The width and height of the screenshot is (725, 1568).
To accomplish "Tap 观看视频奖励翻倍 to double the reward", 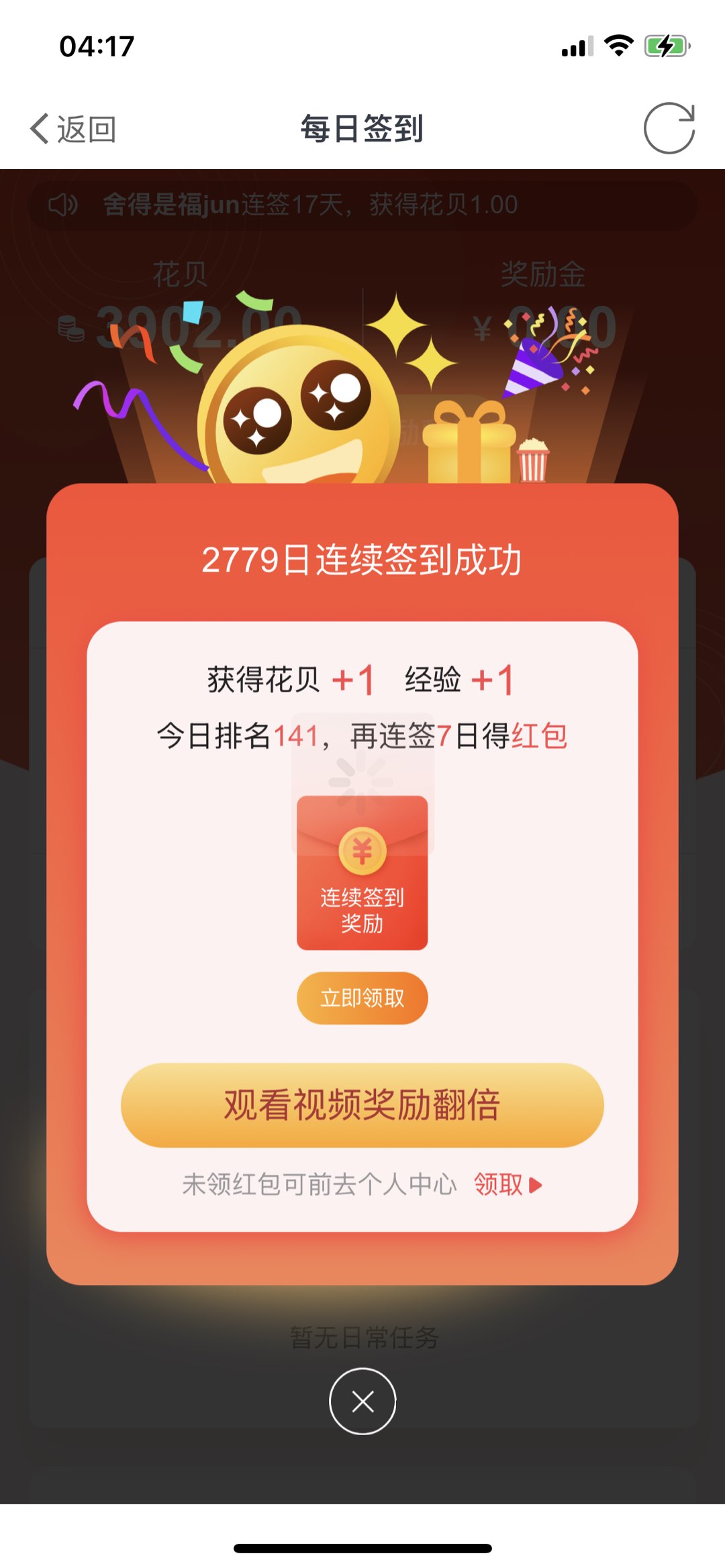I will point(362,1104).
